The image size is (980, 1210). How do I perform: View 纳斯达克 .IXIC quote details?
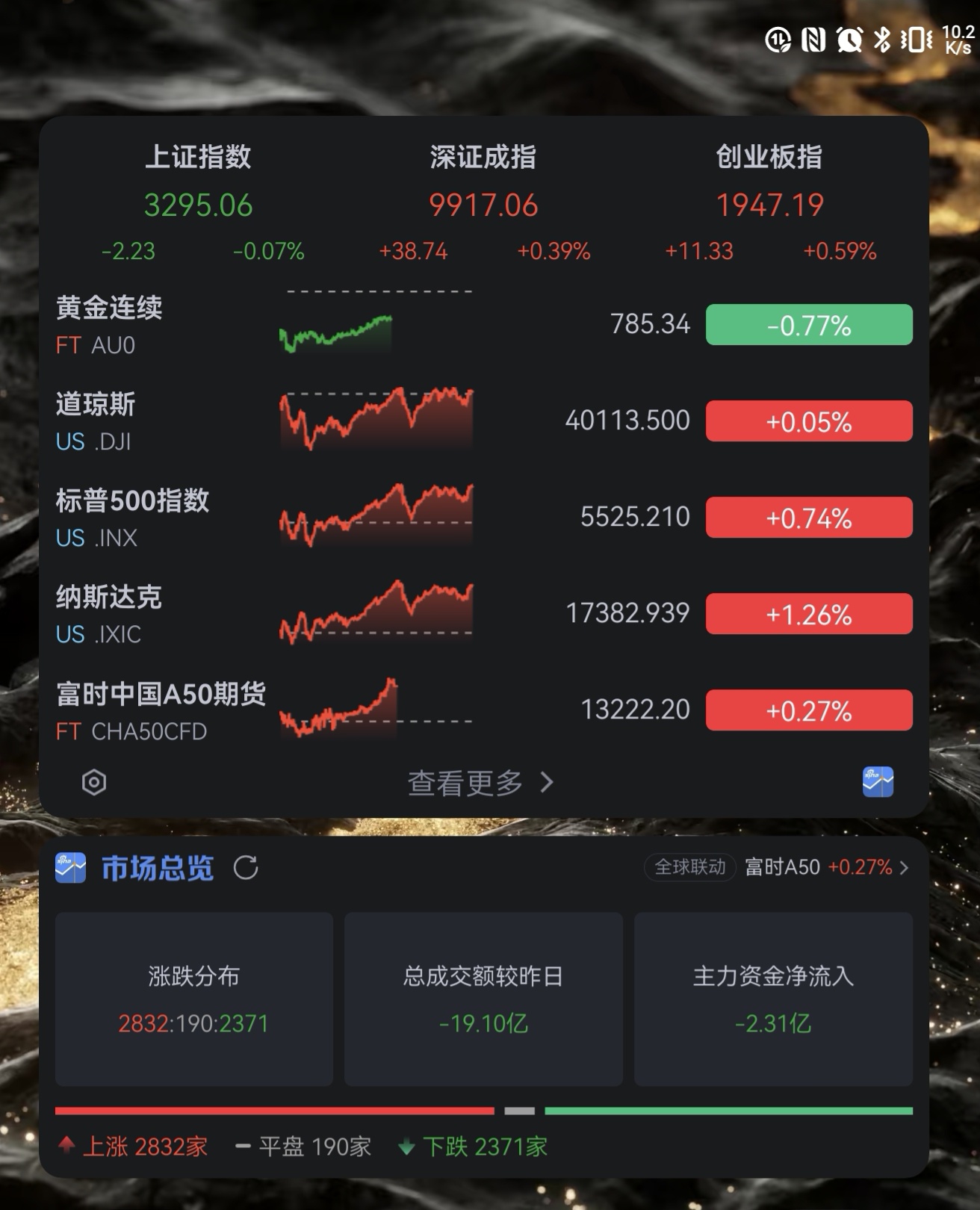[373, 614]
